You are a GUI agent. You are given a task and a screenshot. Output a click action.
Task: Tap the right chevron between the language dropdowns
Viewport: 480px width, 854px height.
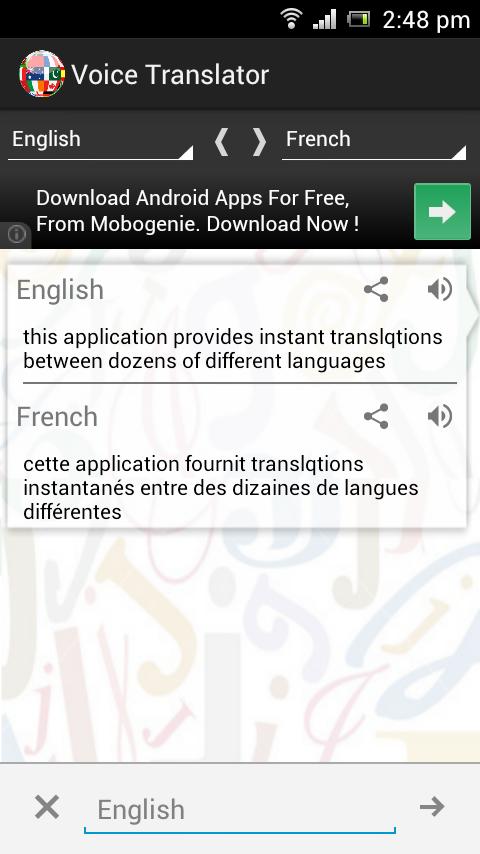(259, 142)
